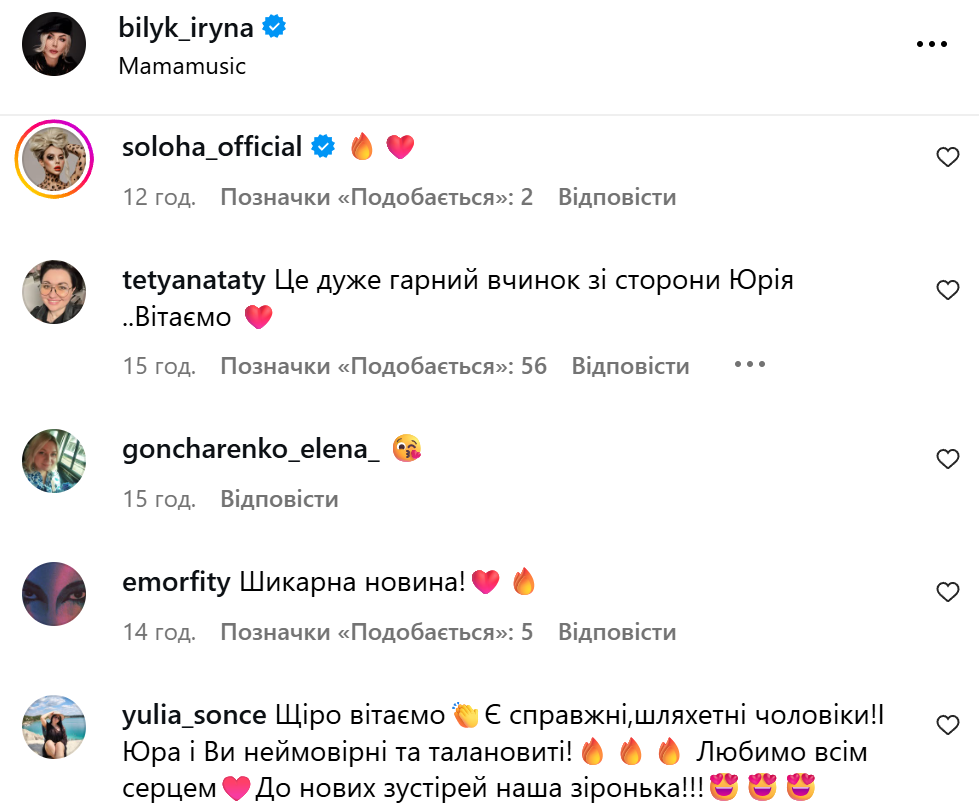Like tetyanataty's comment
This screenshot has width=979, height=808.
tap(947, 290)
